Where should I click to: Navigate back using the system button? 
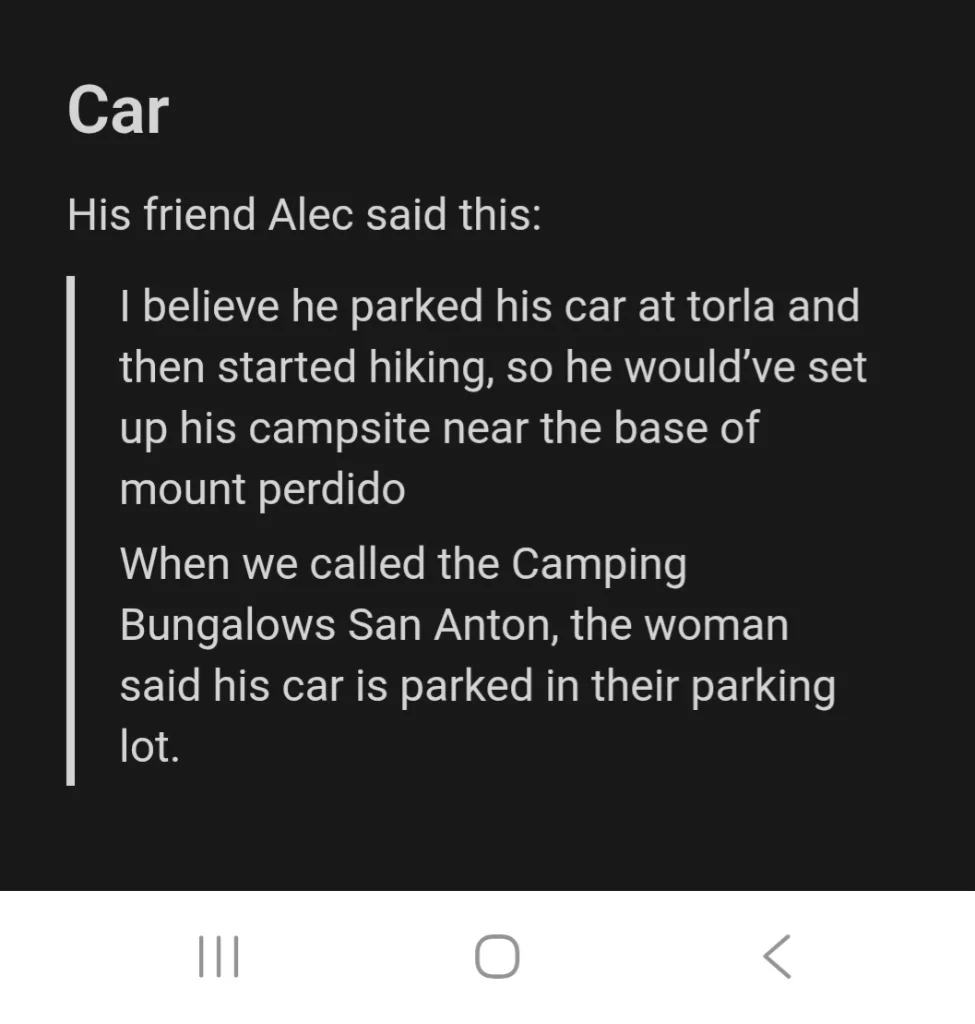(777, 956)
